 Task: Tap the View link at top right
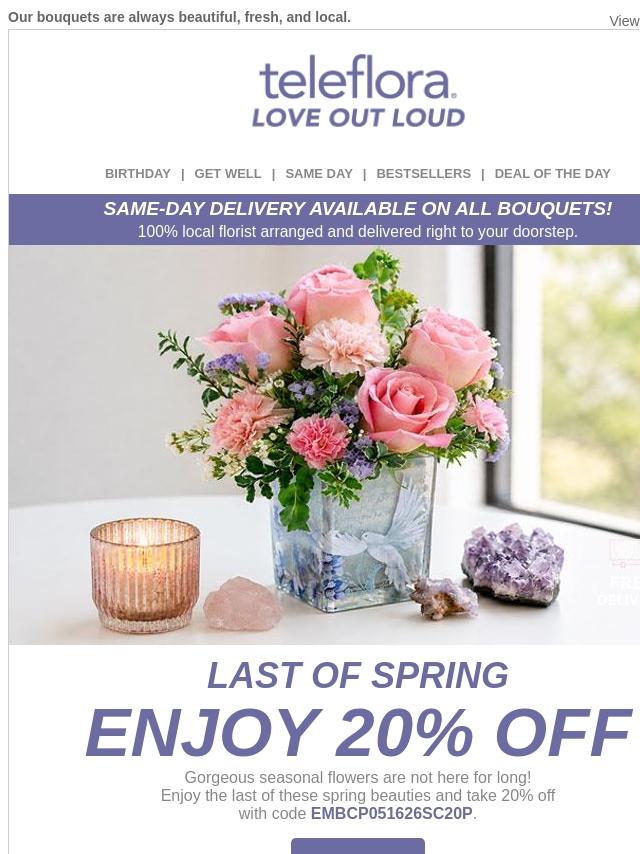624,21
